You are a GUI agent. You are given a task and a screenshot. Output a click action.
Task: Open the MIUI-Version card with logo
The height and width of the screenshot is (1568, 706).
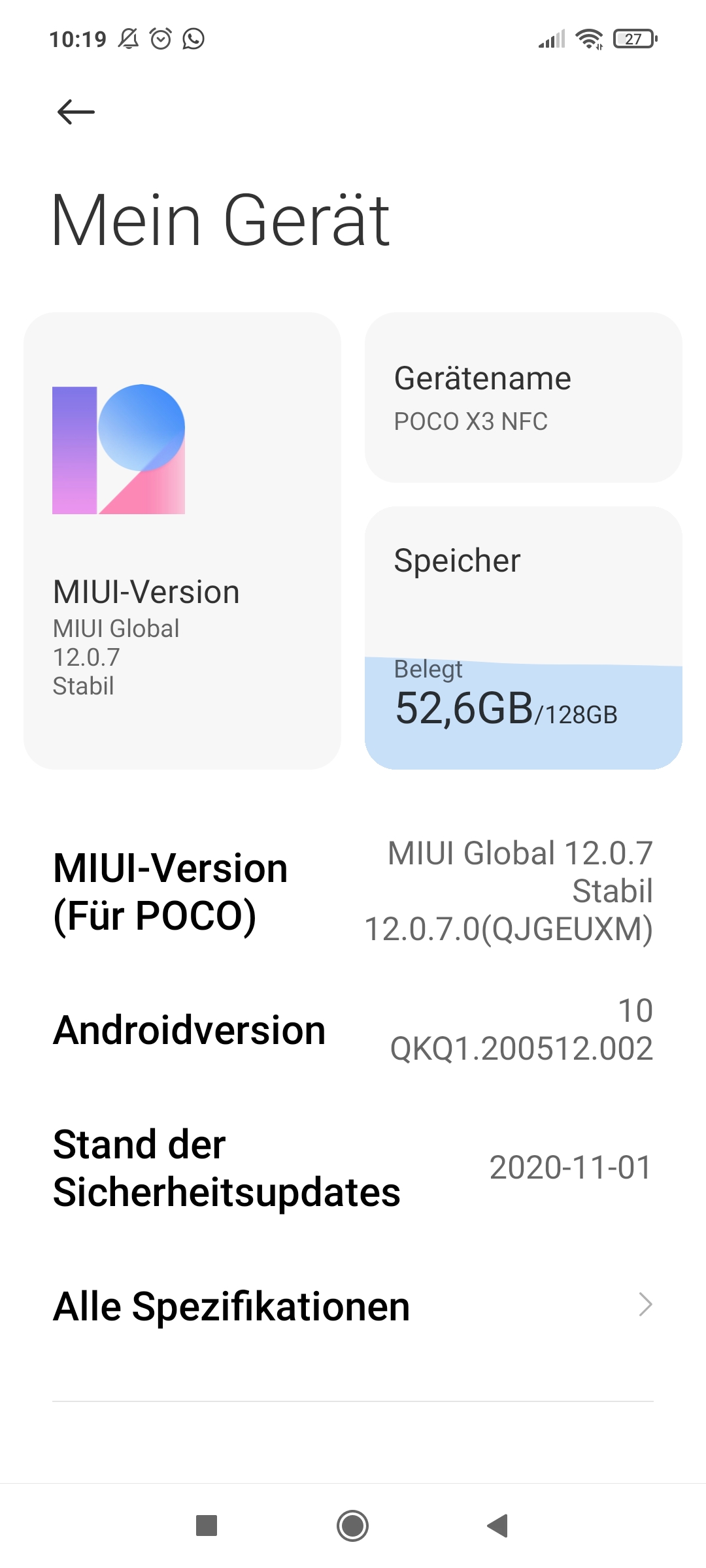182,541
